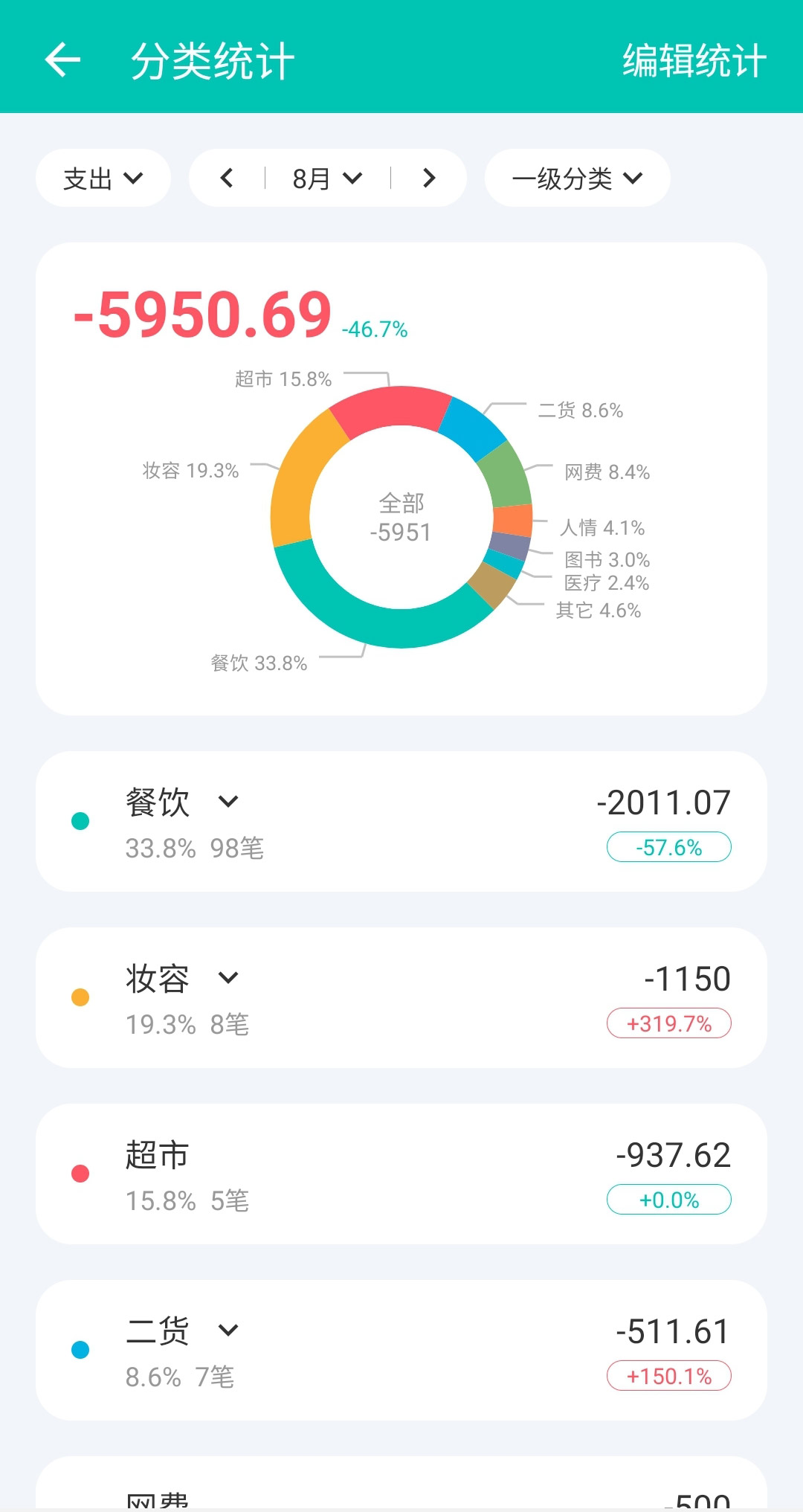Click the -57.6% change badge under 餐饮
This screenshot has width=803, height=1512.
pos(668,846)
